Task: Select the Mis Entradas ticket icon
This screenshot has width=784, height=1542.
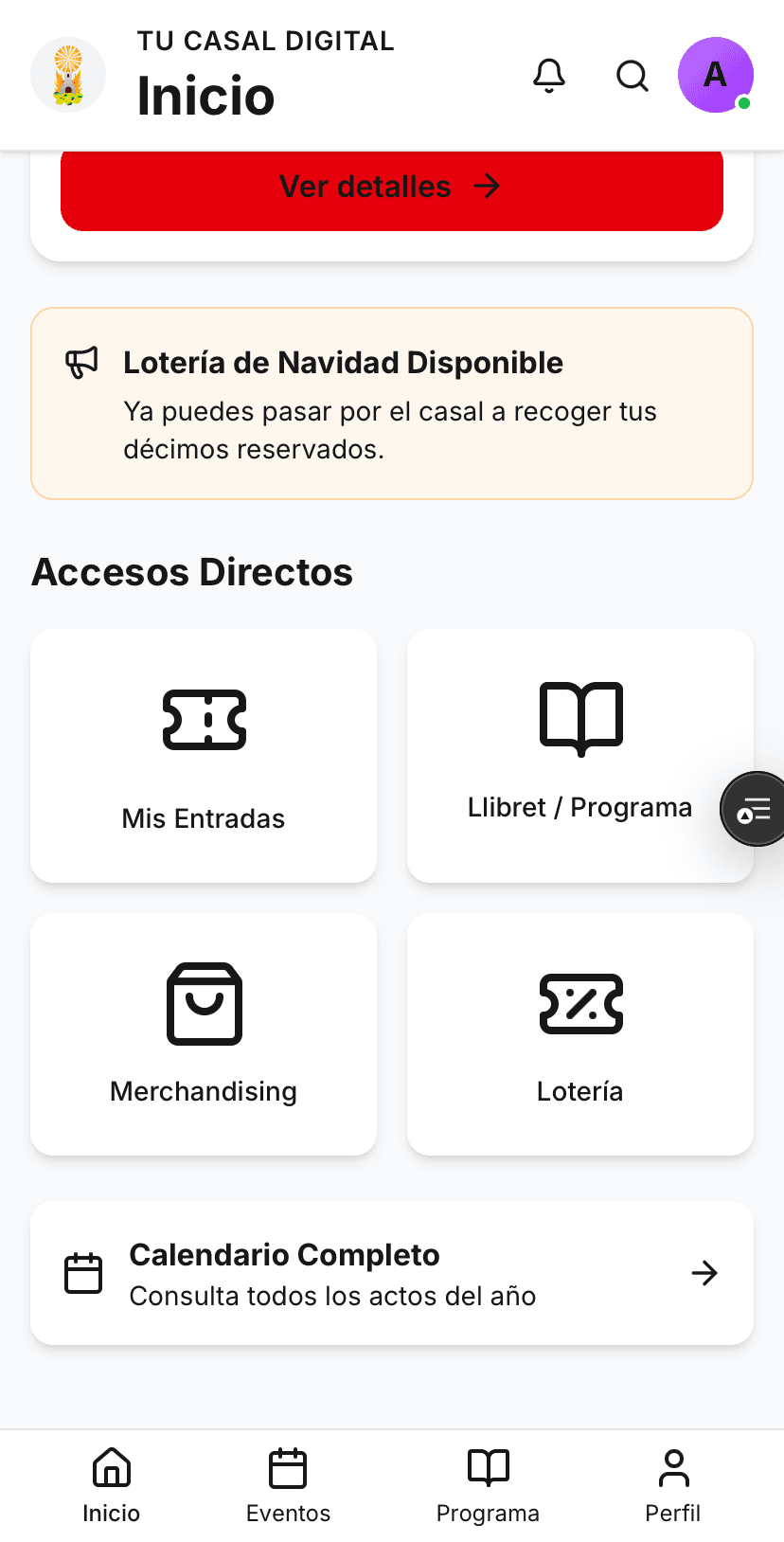Action: click(x=203, y=718)
